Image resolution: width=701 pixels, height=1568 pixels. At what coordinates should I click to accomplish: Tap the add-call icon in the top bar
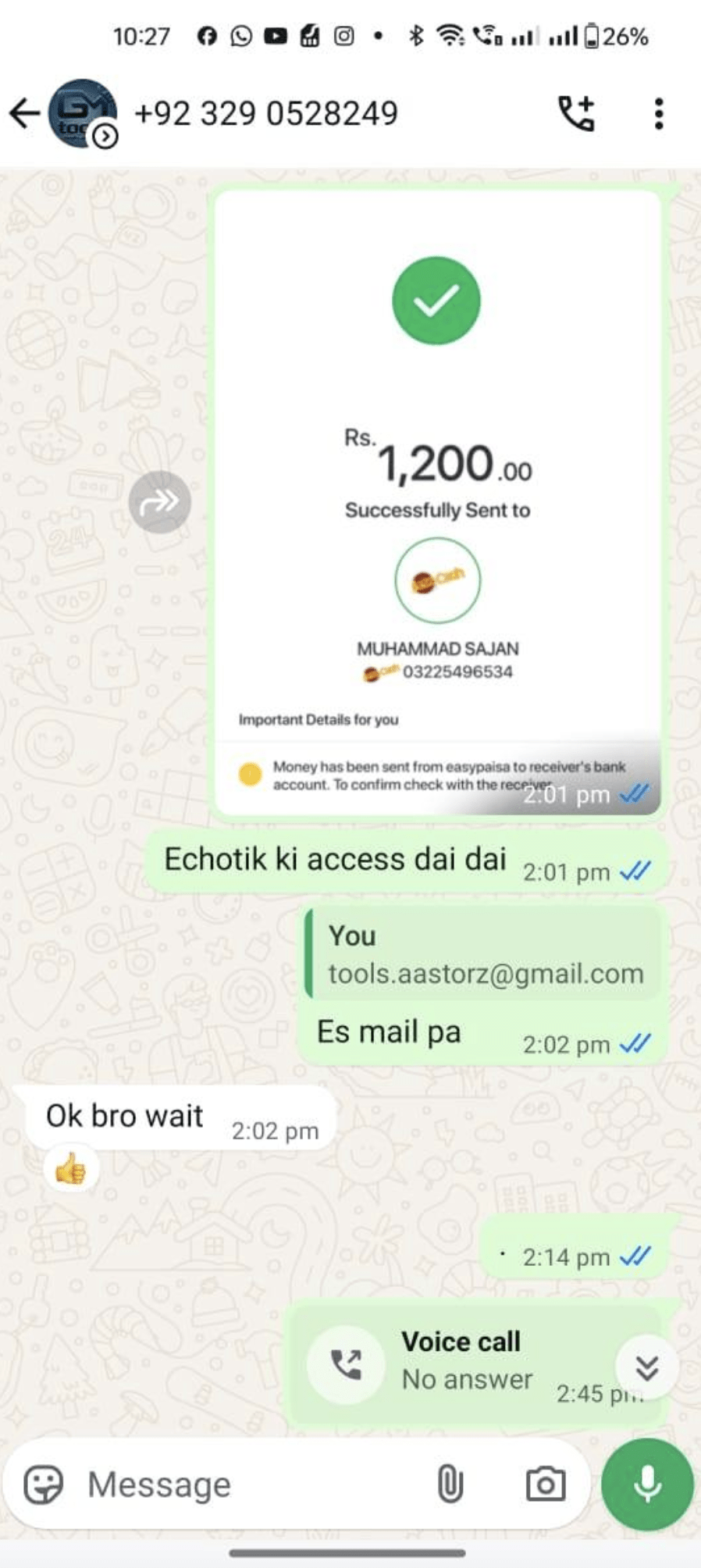click(x=578, y=112)
